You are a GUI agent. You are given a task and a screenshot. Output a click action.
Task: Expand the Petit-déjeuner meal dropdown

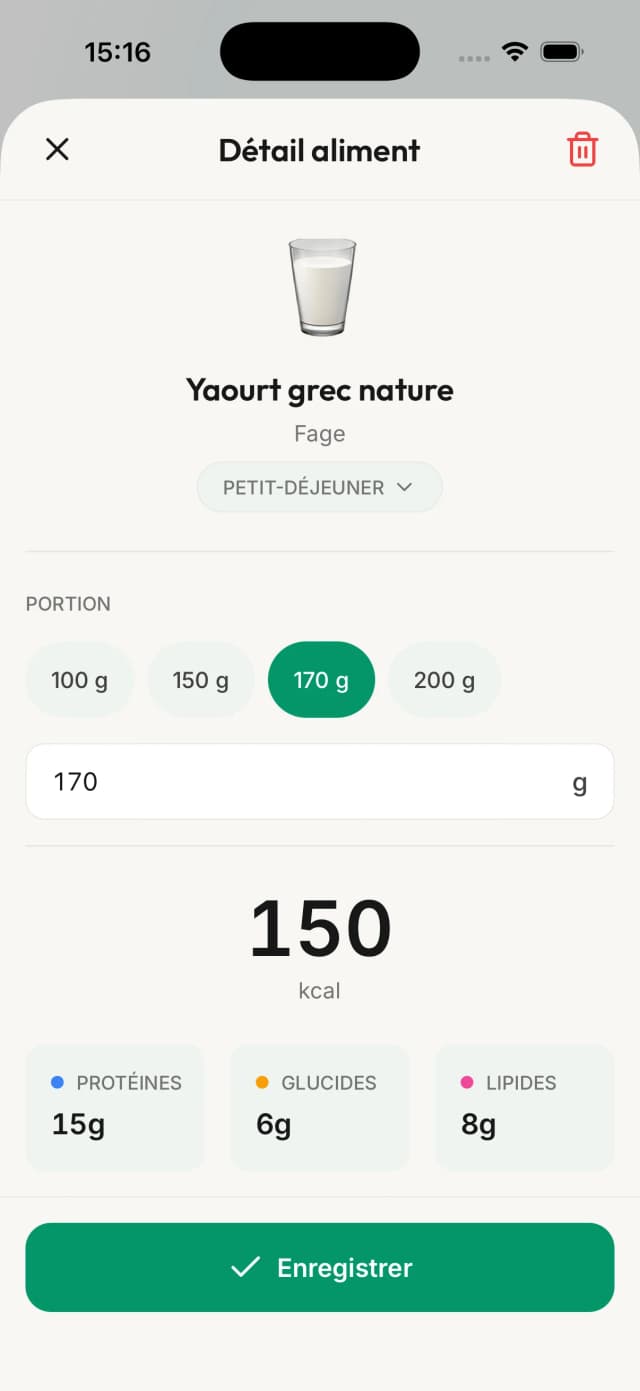[x=319, y=488]
